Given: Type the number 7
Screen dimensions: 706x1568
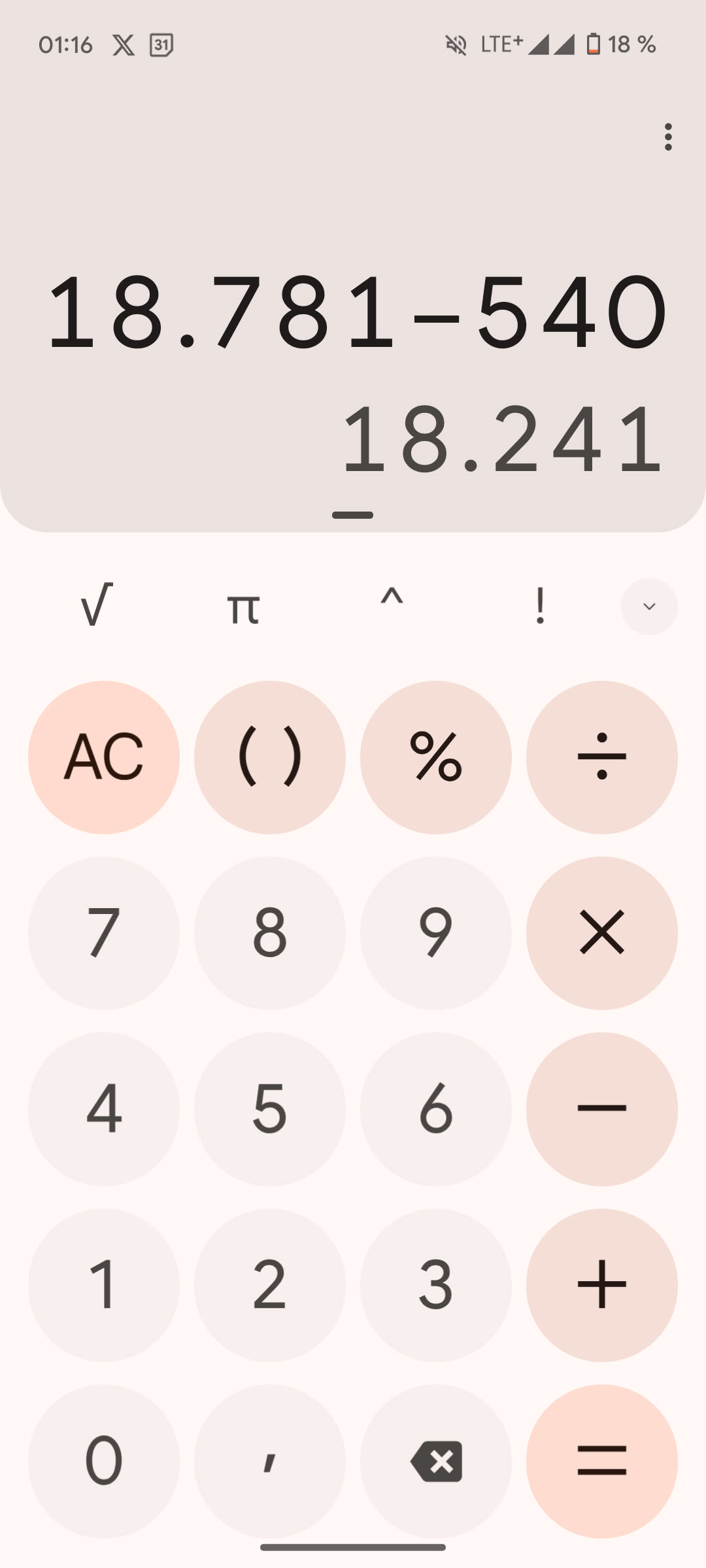Looking at the screenshot, I should [x=104, y=933].
